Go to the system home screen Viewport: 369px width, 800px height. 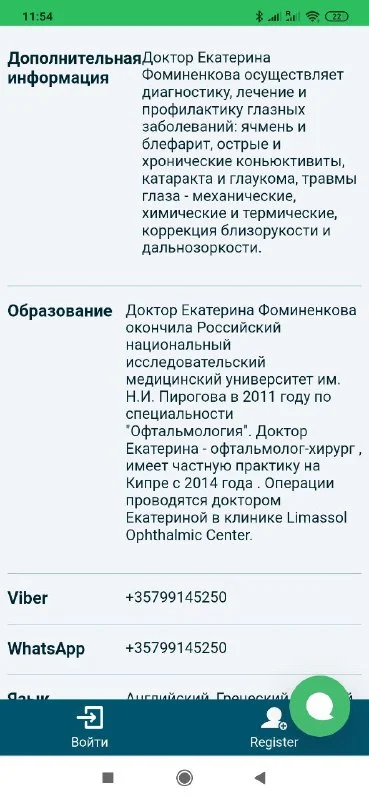184,778
